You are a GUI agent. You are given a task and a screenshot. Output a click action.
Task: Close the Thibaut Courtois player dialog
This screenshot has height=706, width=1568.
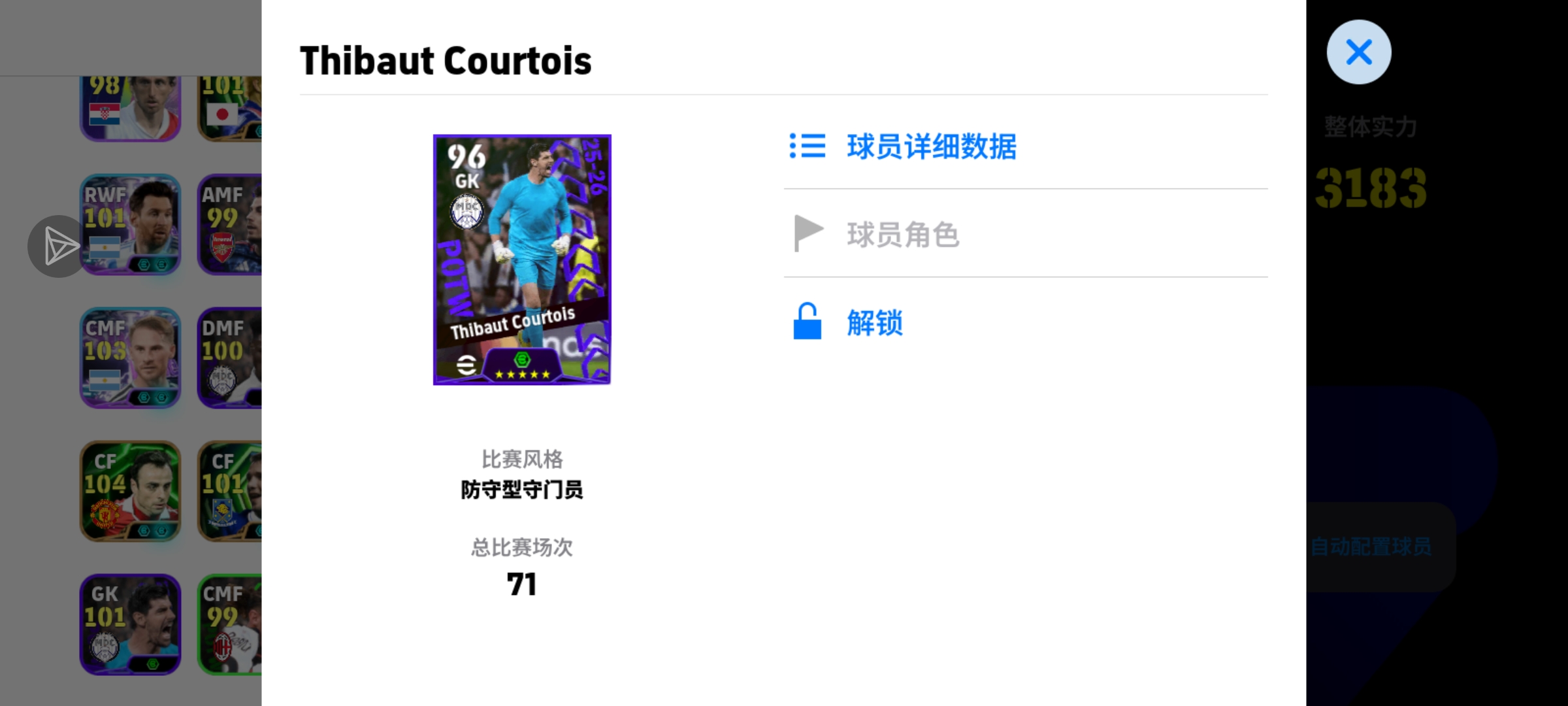[1358, 52]
